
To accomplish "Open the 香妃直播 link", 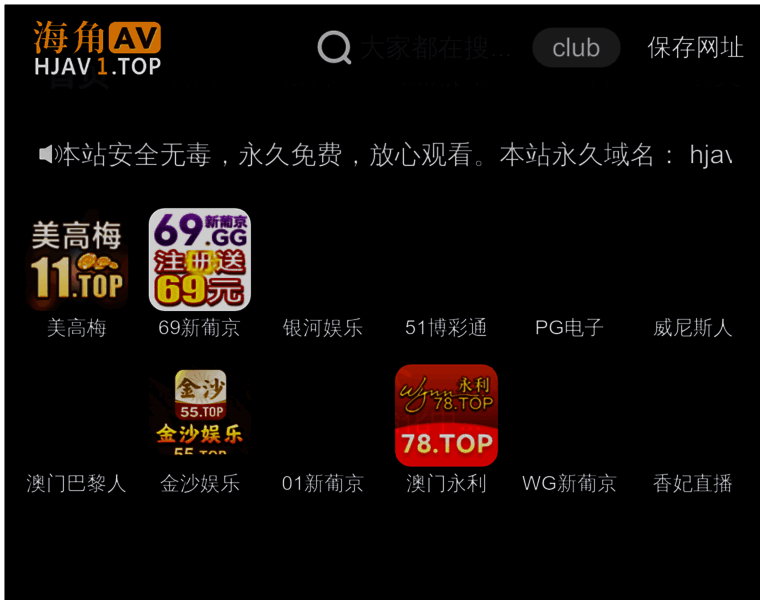I will click(692, 483).
